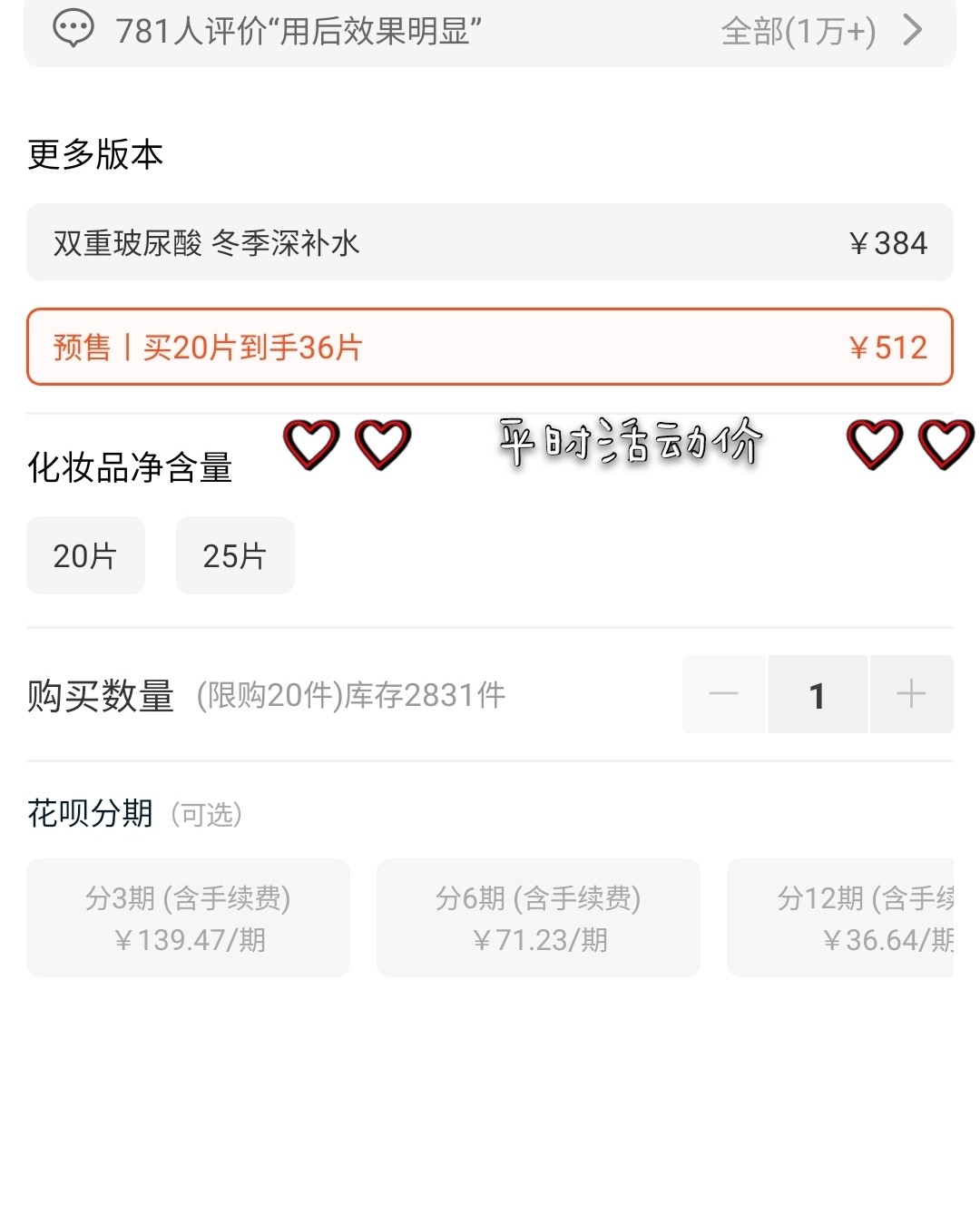Viewport: 980px width, 1225px height.
Task: Click the plus icon to increase quantity
Action: [x=911, y=695]
